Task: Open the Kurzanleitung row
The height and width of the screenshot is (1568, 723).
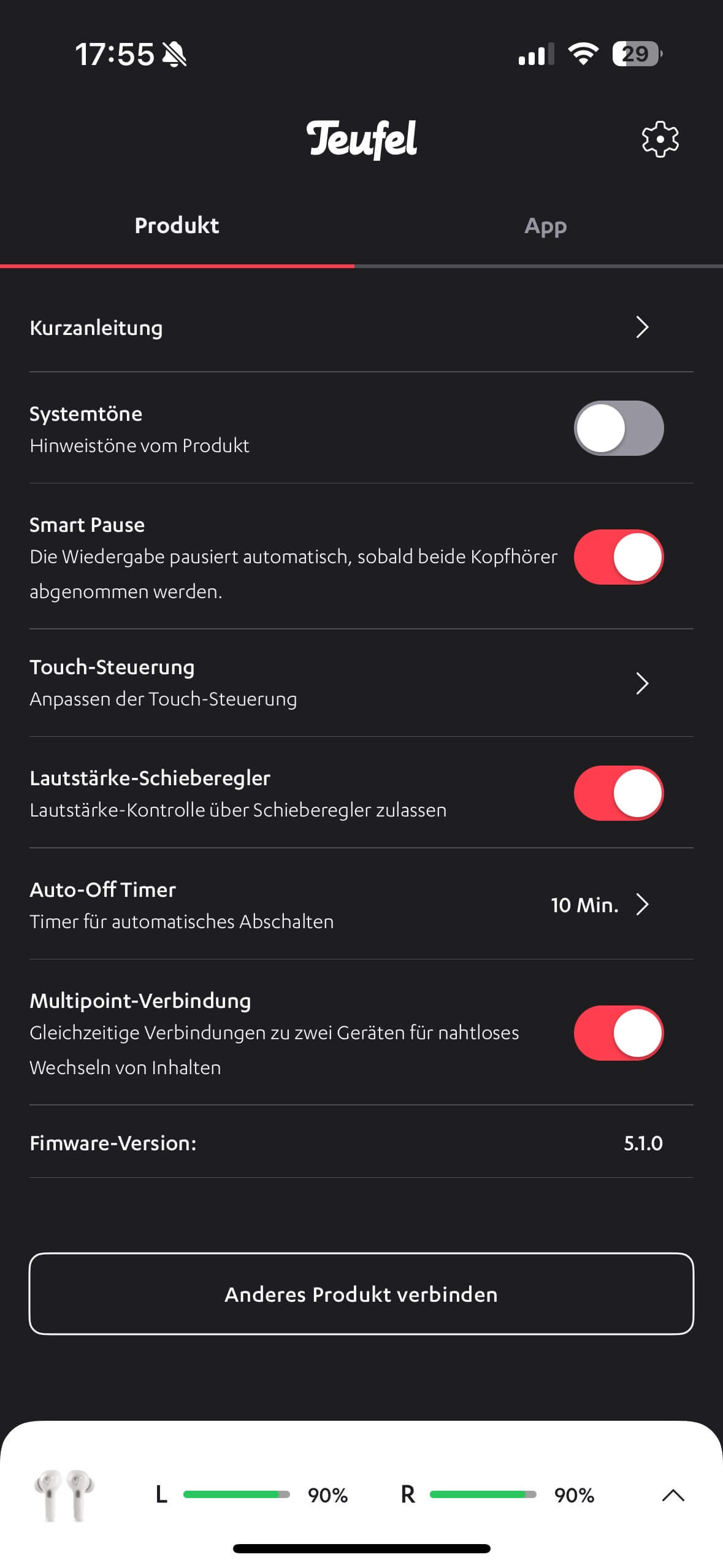Action: point(361,328)
